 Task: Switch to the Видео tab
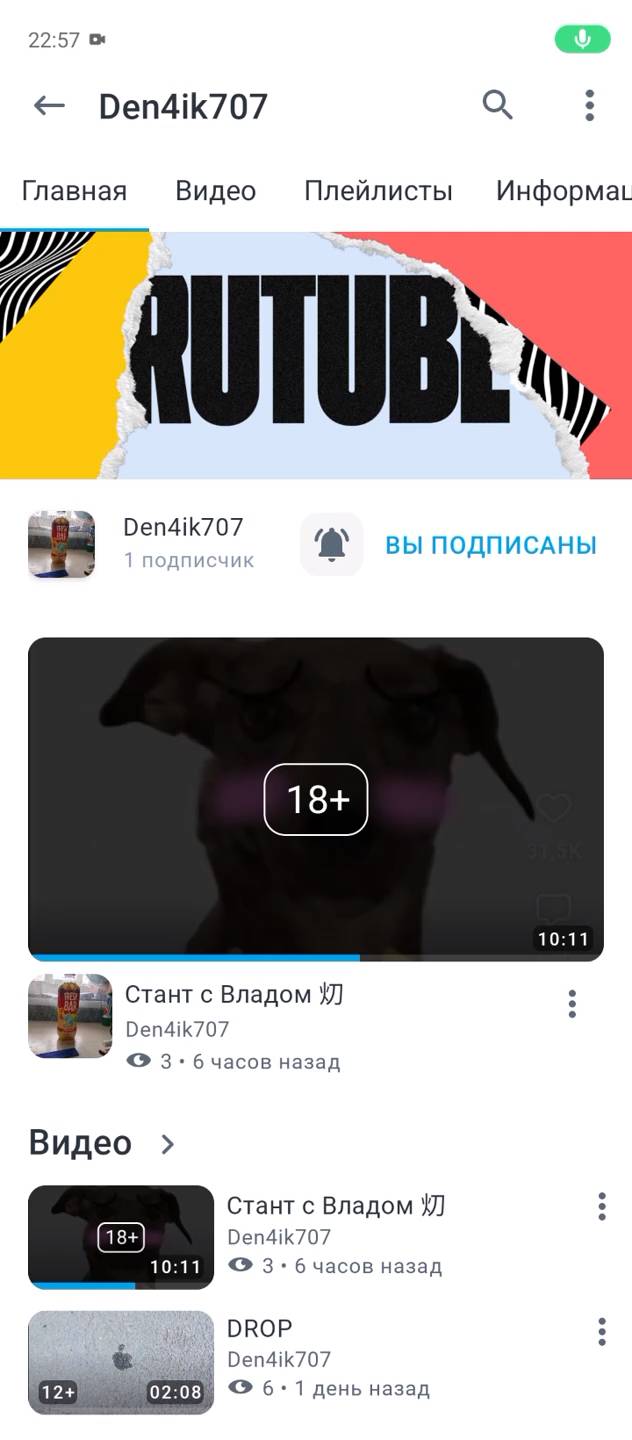tap(215, 191)
